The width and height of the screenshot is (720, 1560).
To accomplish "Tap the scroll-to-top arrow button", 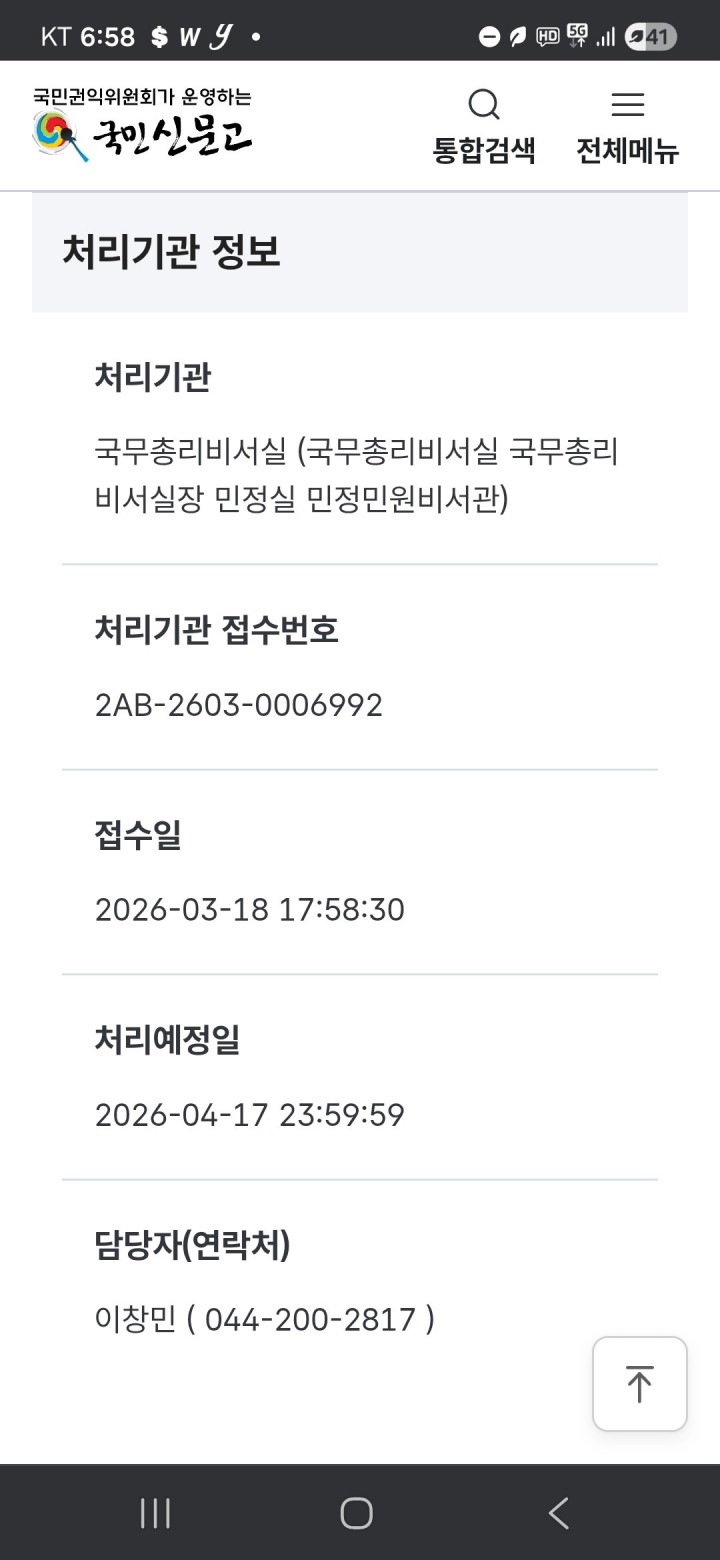I will [639, 1384].
